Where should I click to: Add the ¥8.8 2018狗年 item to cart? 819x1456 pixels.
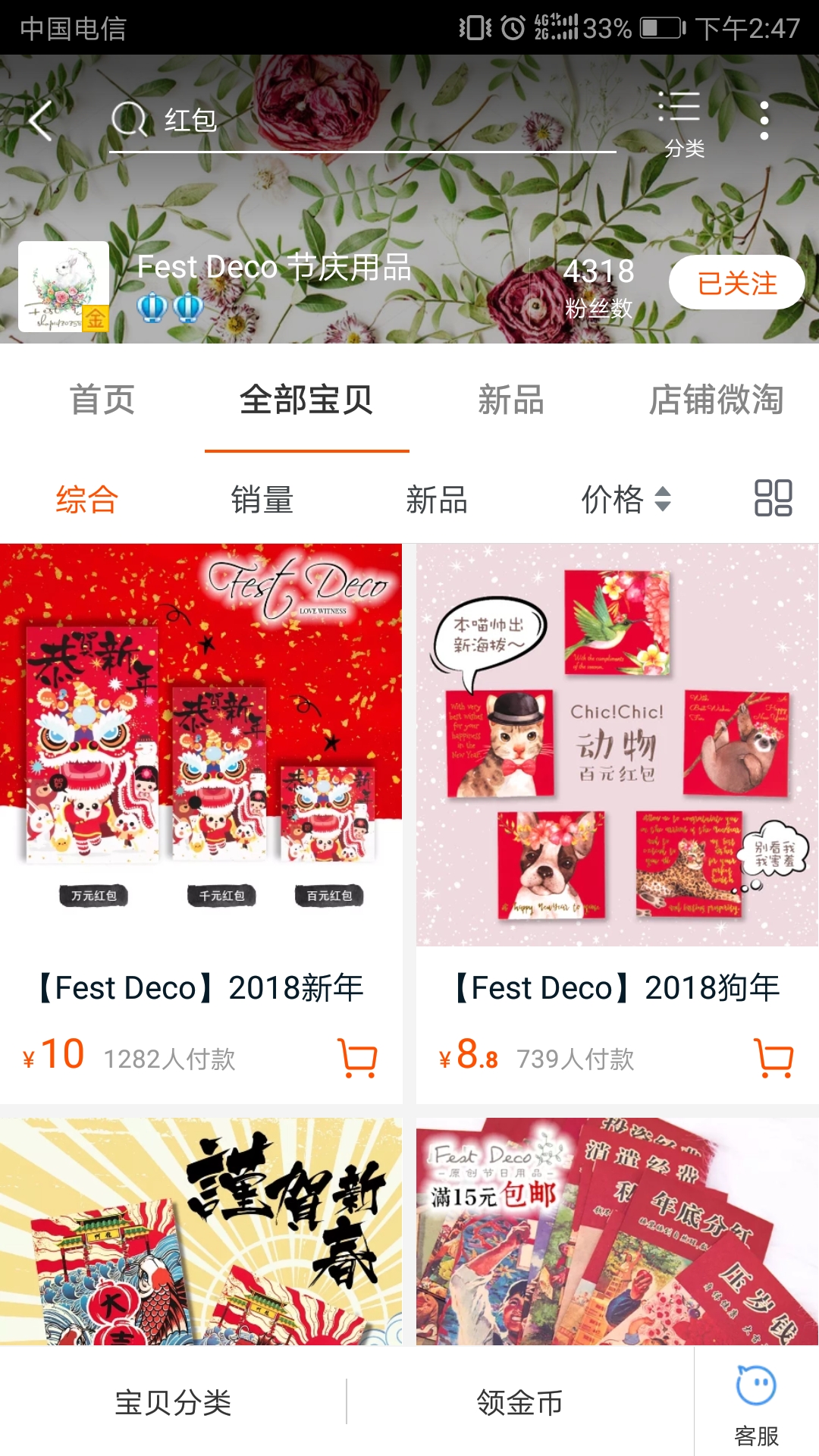click(x=774, y=1058)
